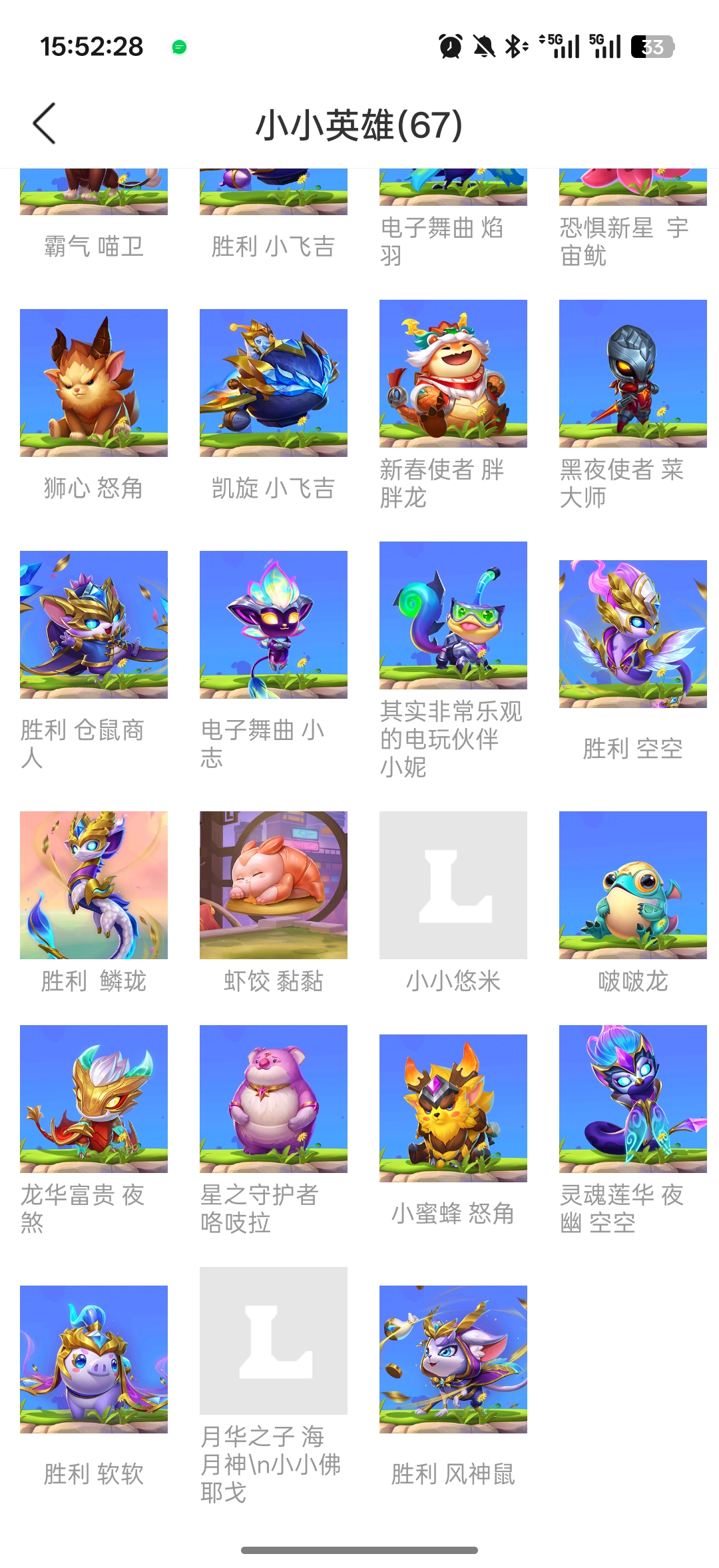Screen dimensions: 719x1568
Task: Select the 凯旋 小飞吉 tile
Action: click(274, 383)
